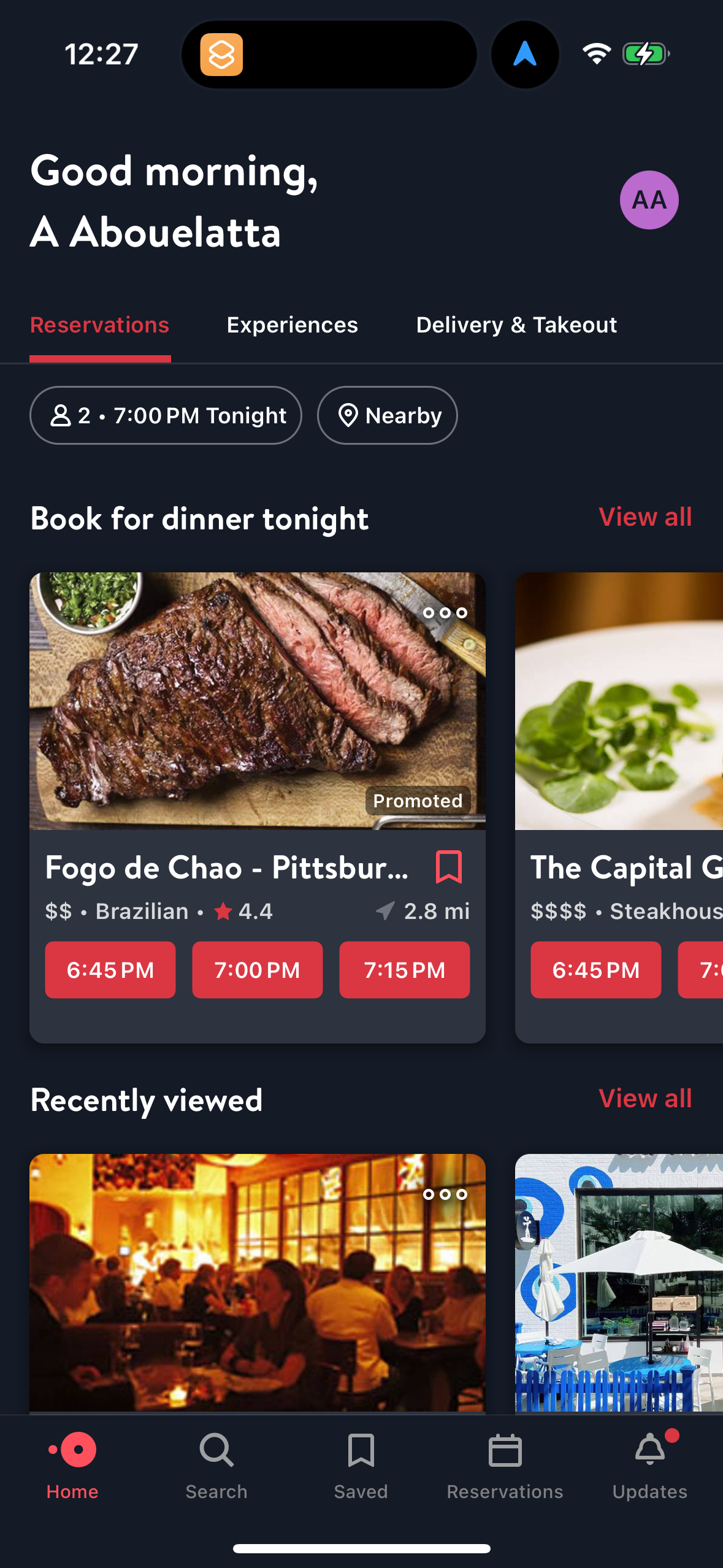This screenshot has height=1568, width=723.
Task: Open the Updates bell notification icon
Action: click(x=649, y=1451)
